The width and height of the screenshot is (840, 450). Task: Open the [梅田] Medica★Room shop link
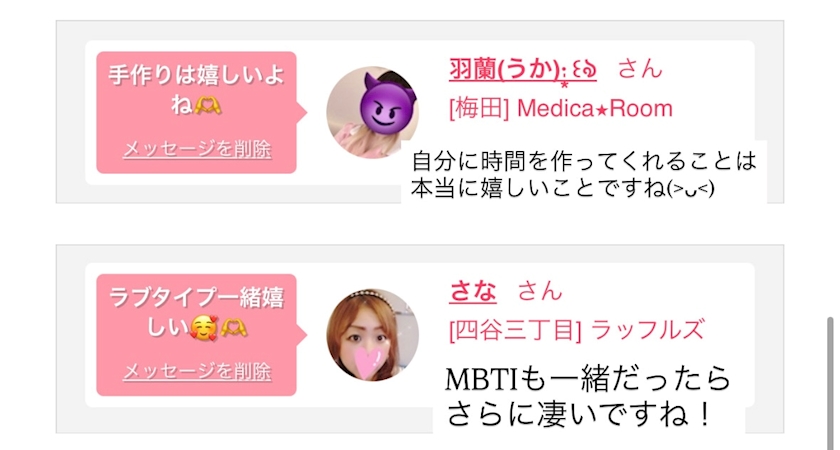tap(560, 108)
